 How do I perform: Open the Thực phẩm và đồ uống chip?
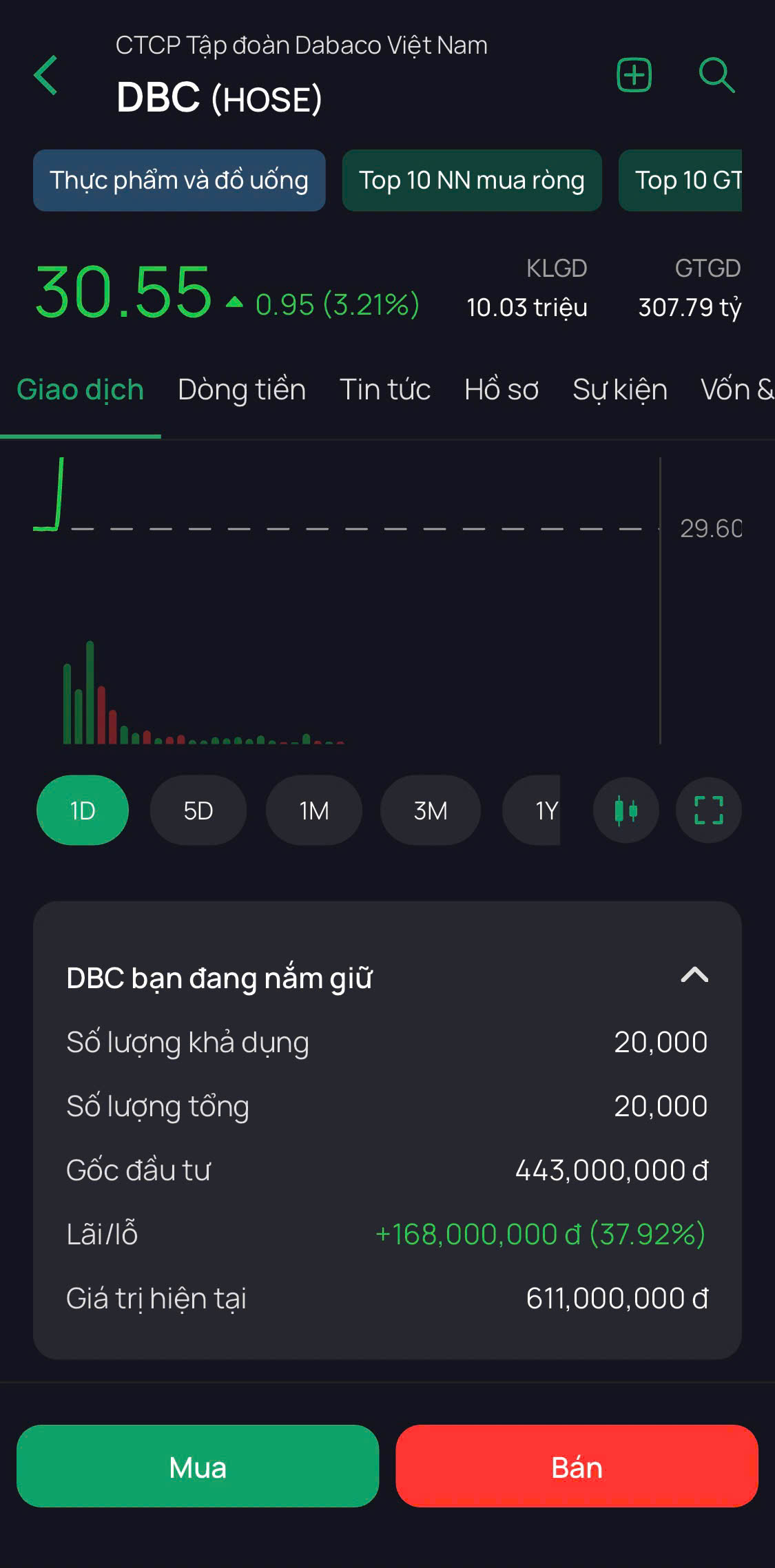pyautogui.click(x=179, y=180)
